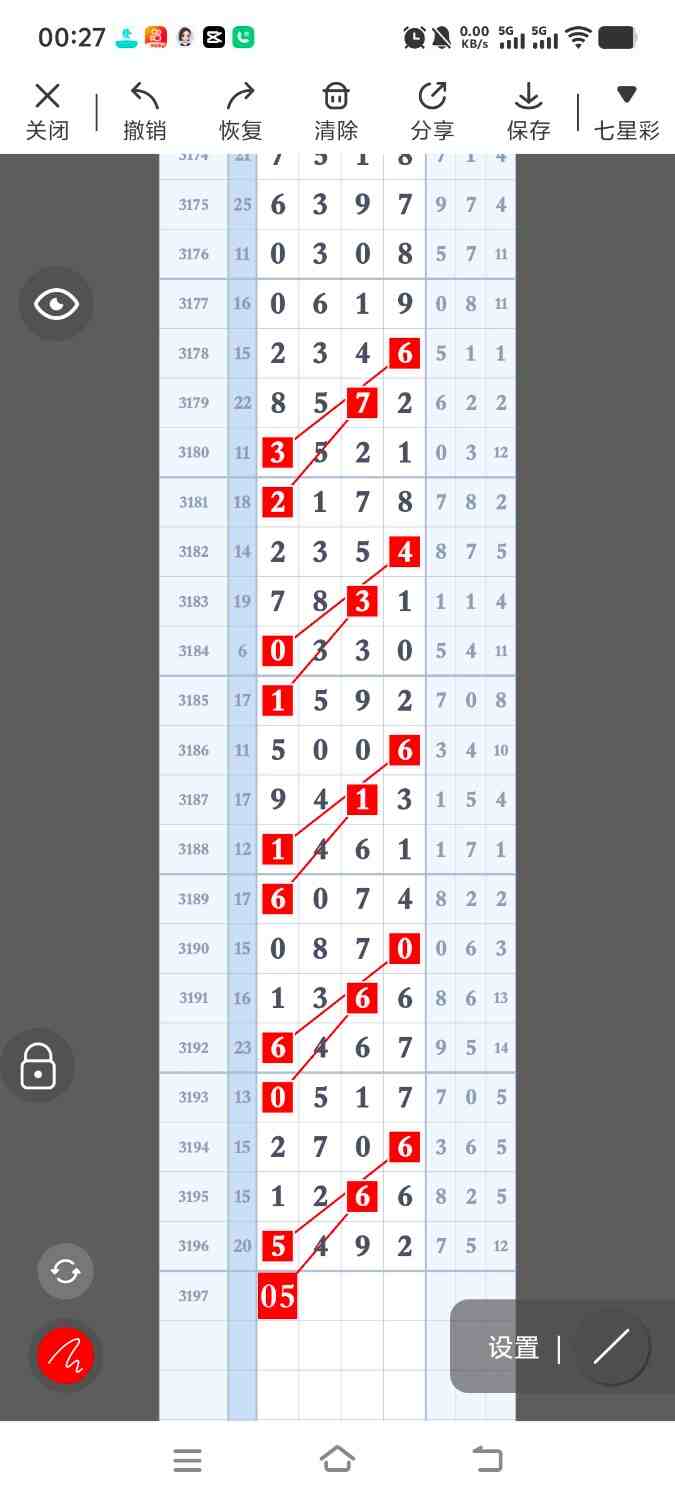Viewport: 675px width, 1500px height.
Task: Tap the refresh arrows icon
Action: pos(65,1272)
